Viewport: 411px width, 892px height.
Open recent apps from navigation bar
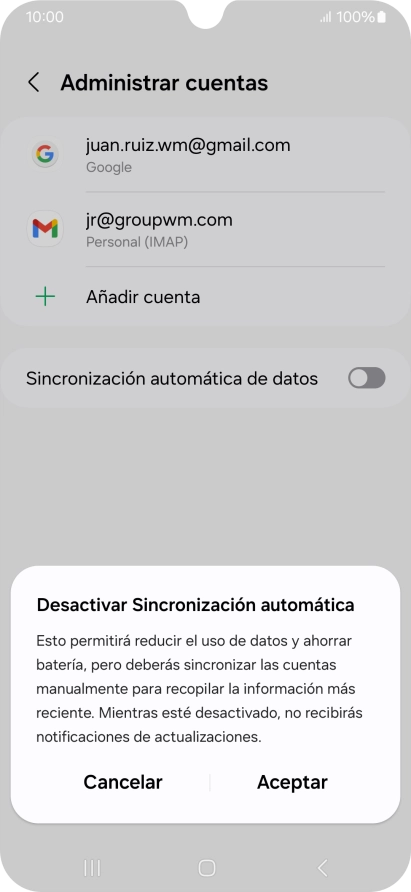pyautogui.click(x=92, y=868)
